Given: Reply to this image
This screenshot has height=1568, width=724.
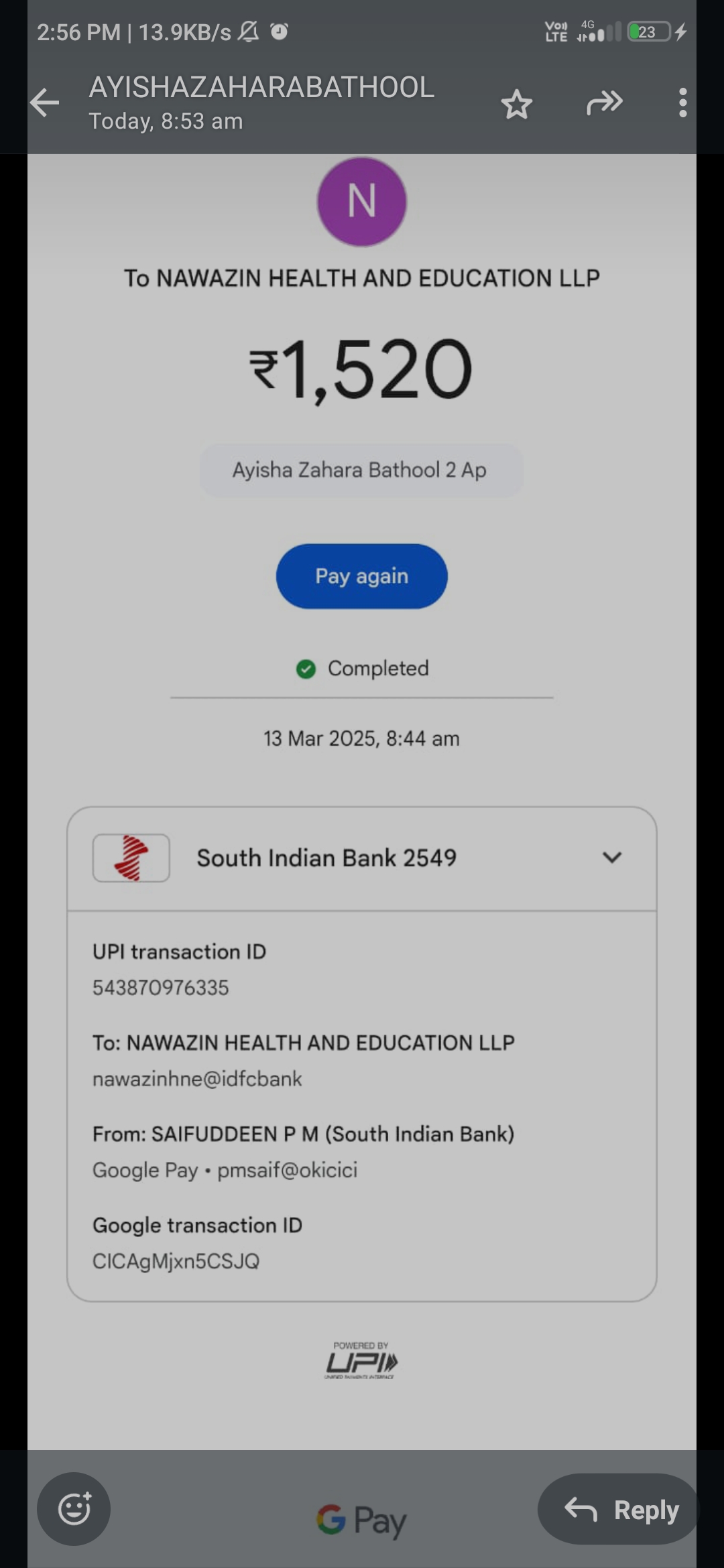Looking at the screenshot, I should 619,1510.
